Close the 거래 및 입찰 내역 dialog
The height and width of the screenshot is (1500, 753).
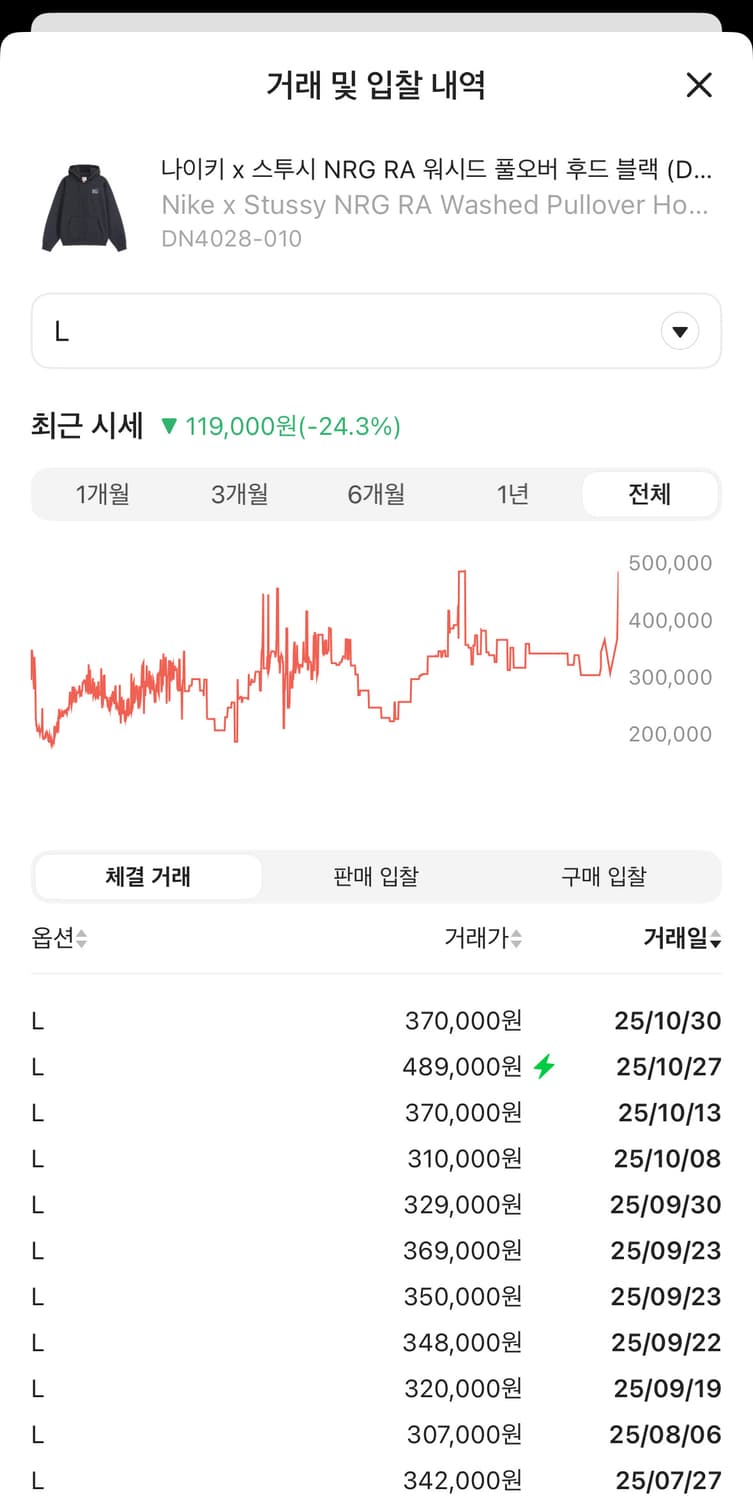pos(699,85)
